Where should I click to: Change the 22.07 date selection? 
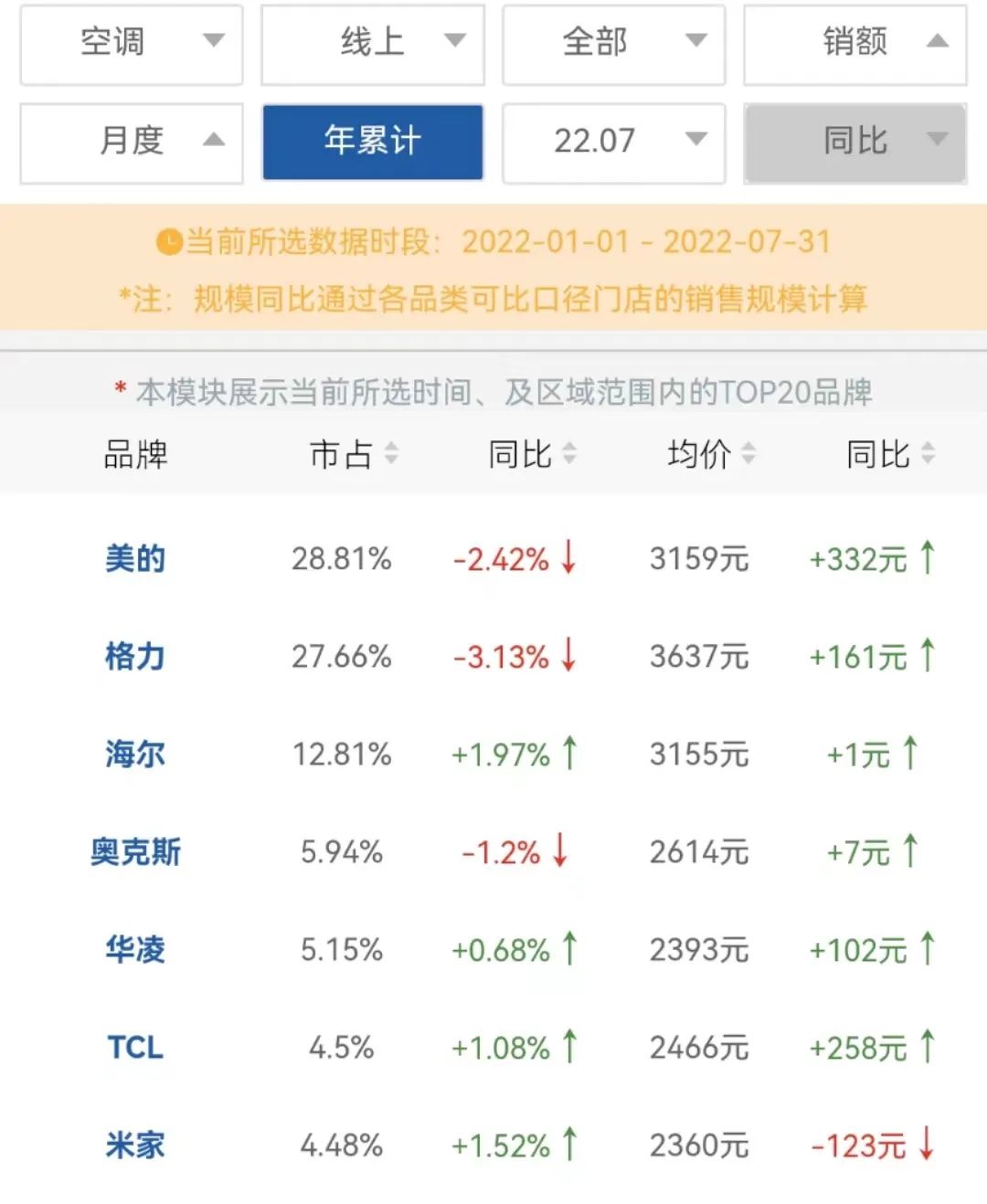pyautogui.click(x=614, y=142)
